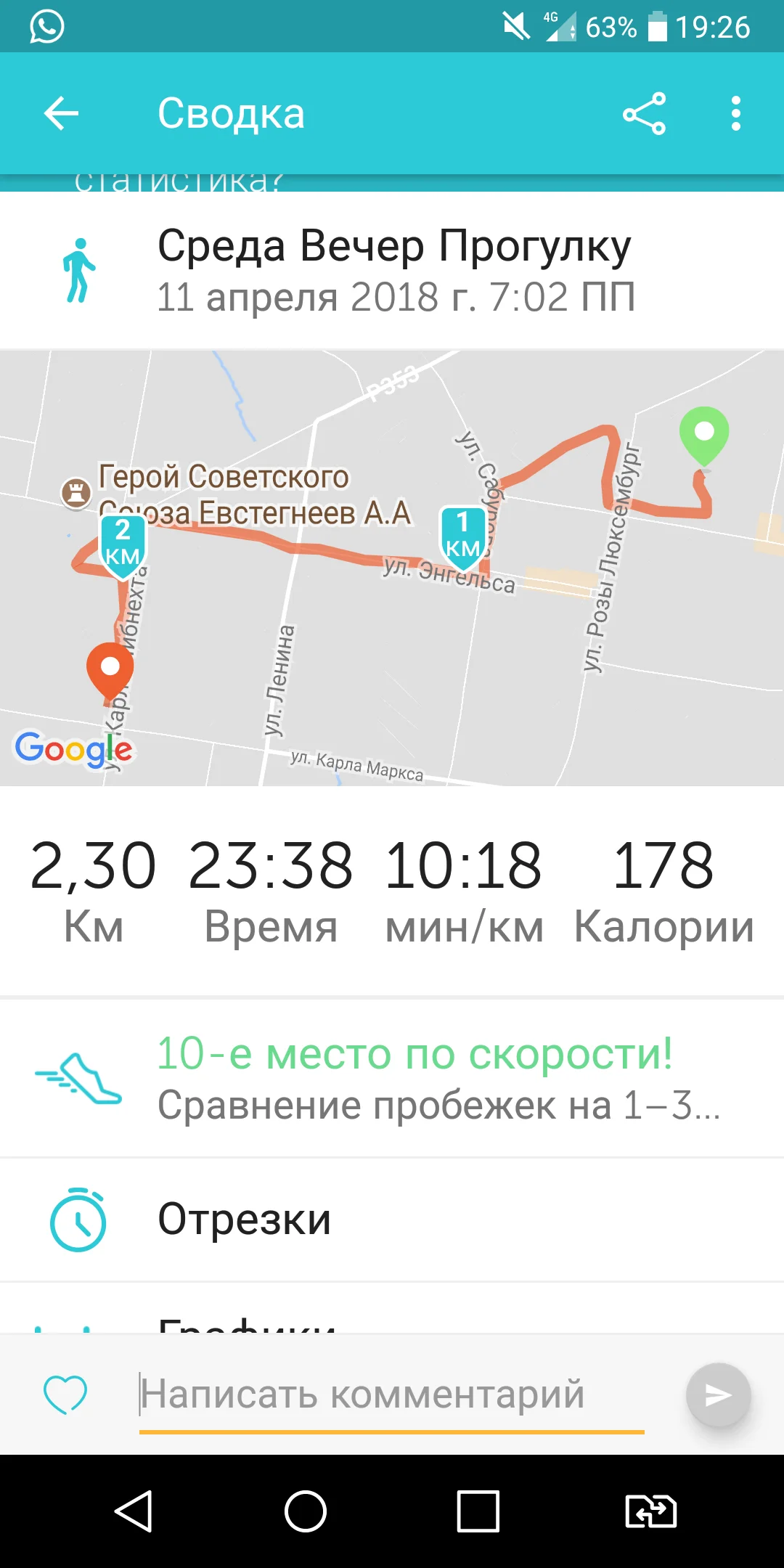Open the recent apps view
Screen dimensions: 784x1568
478,1511
